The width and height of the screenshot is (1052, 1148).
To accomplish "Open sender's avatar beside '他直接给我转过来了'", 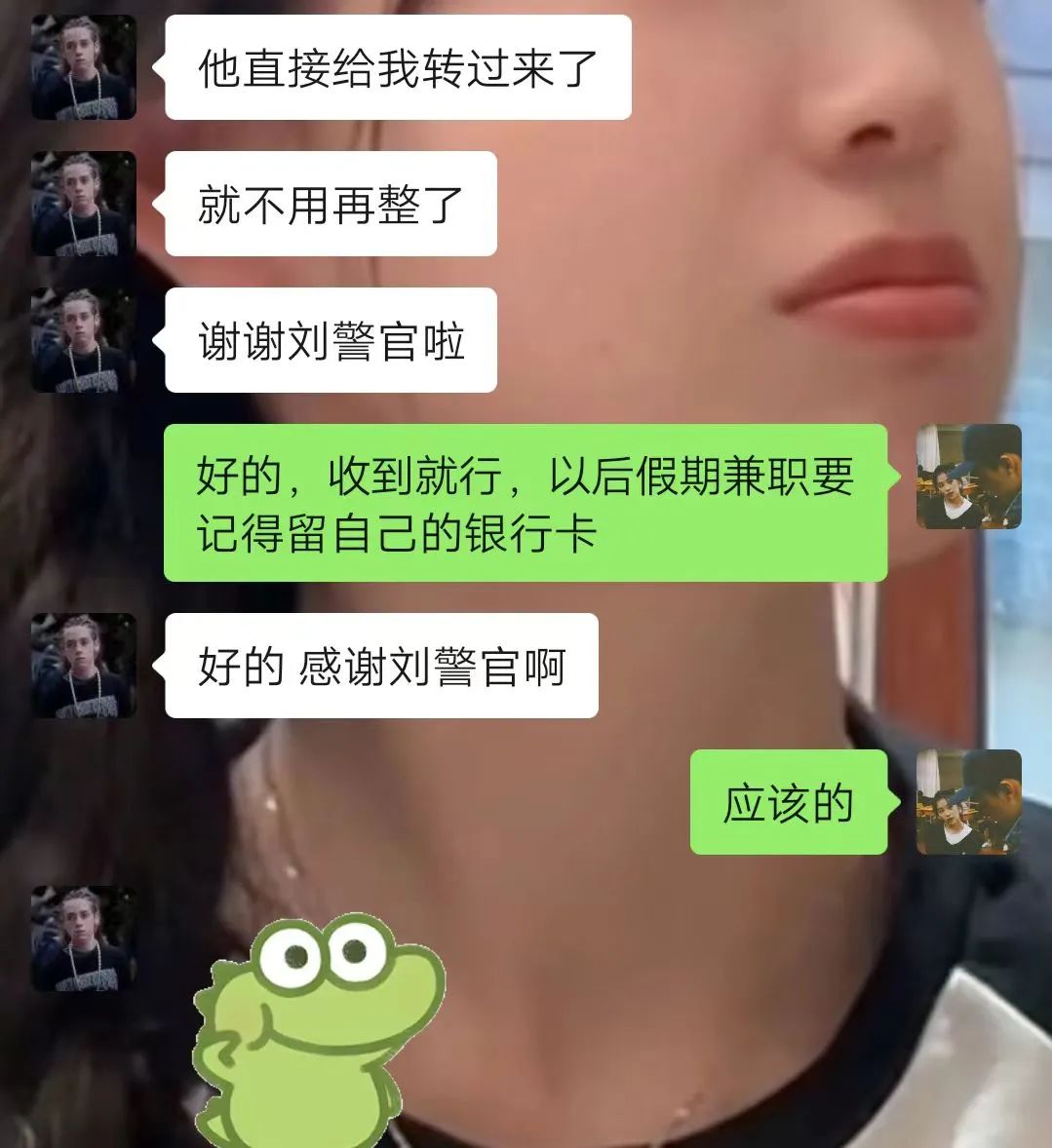I will click(x=84, y=67).
